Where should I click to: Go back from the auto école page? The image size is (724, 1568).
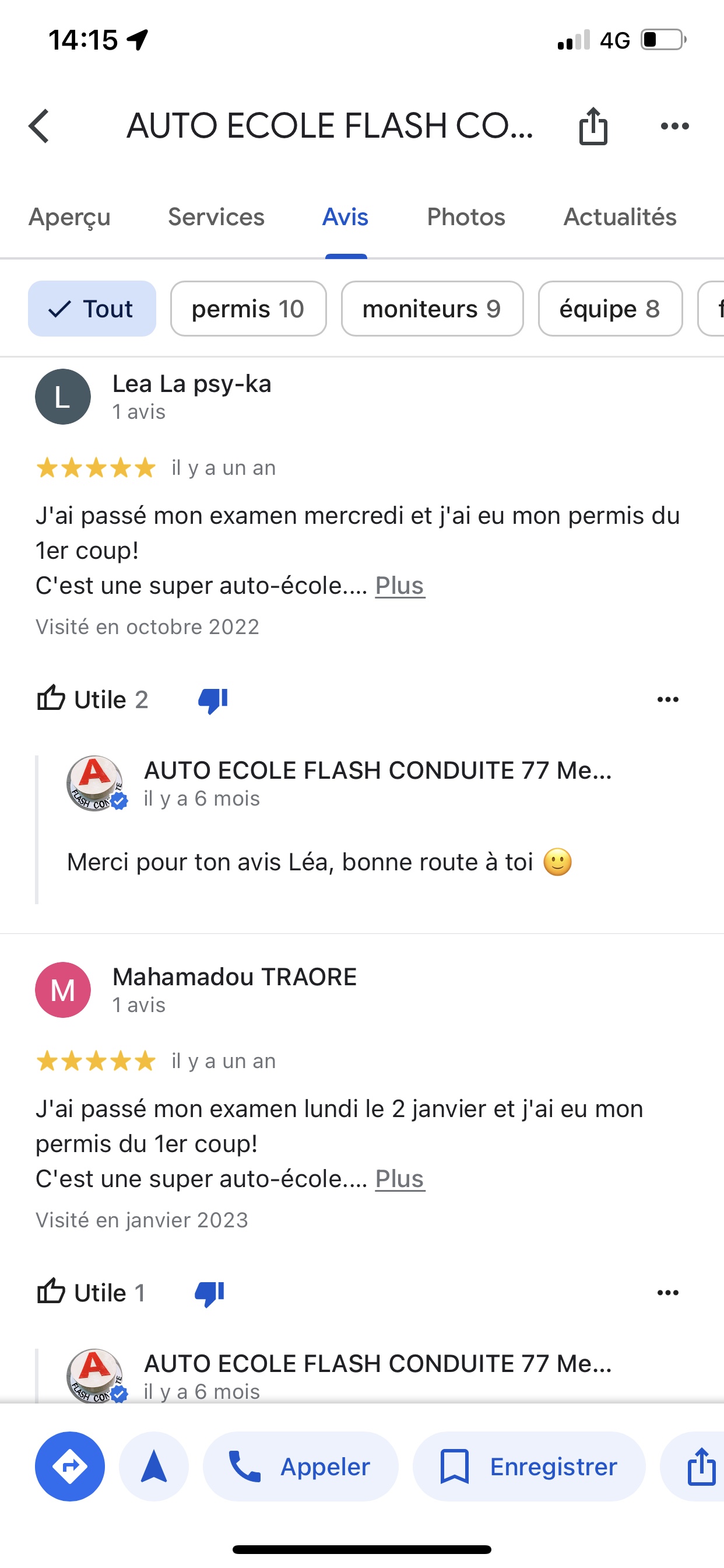click(39, 127)
